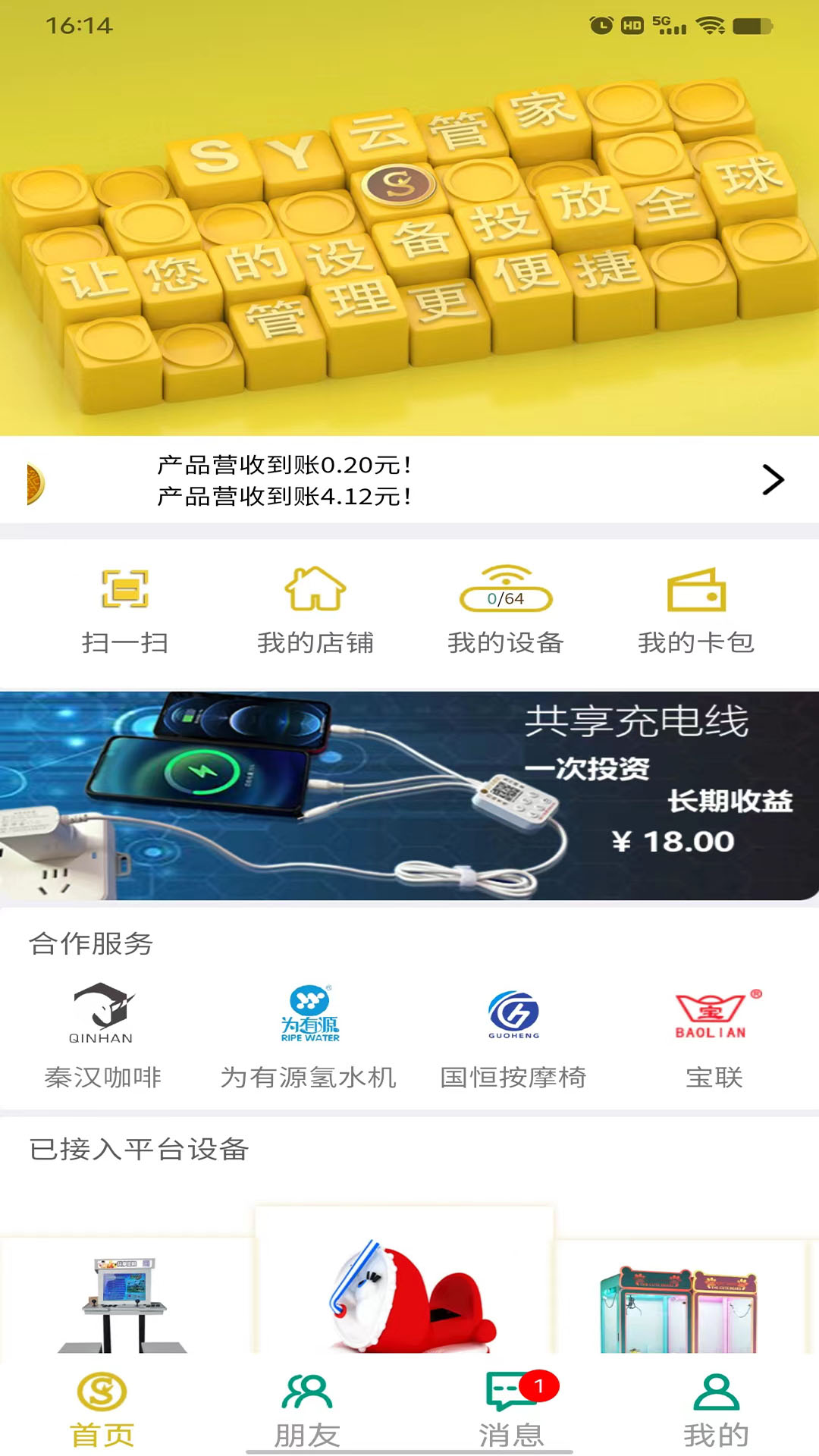Switch to the 朋友 tab
This screenshot has height=1456, width=819.
pyautogui.click(x=307, y=1414)
